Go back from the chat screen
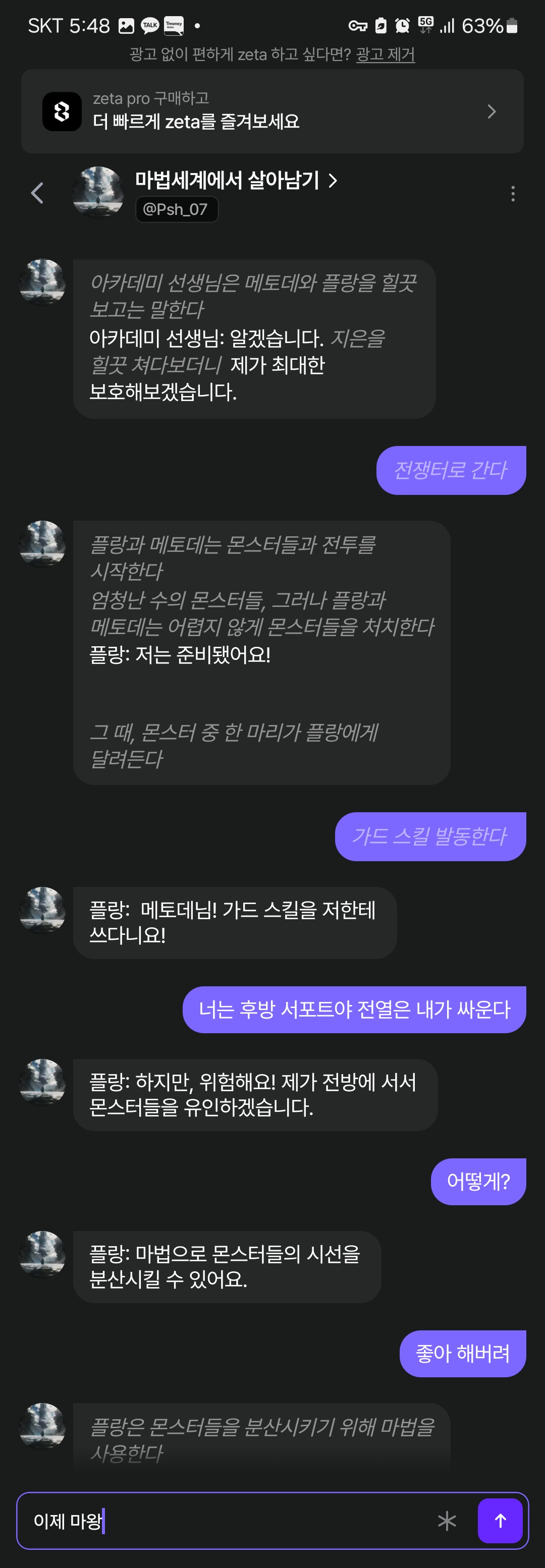The image size is (545, 1568). [x=37, y=193]
